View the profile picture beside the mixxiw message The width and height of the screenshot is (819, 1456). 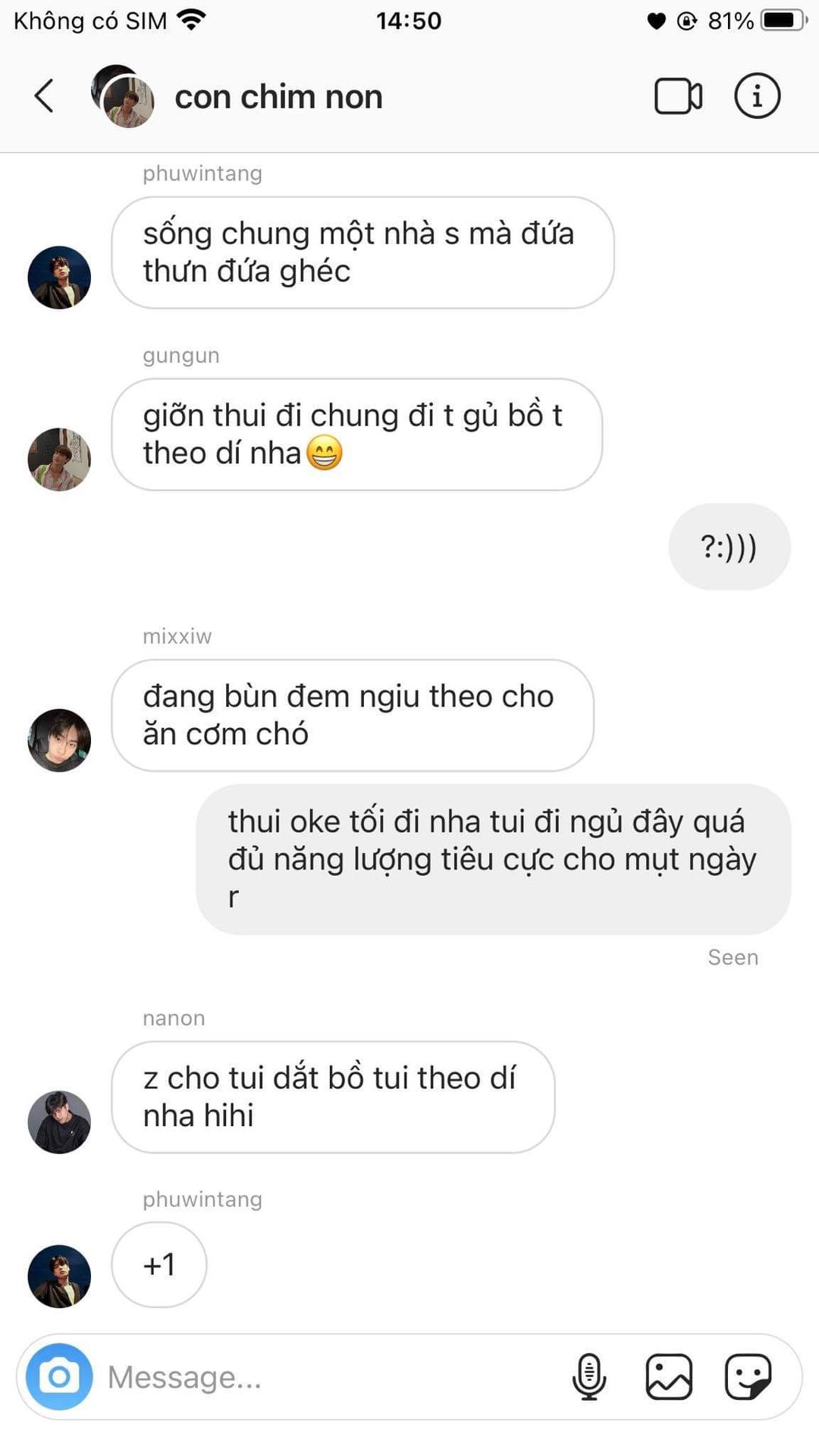(59, 740)
